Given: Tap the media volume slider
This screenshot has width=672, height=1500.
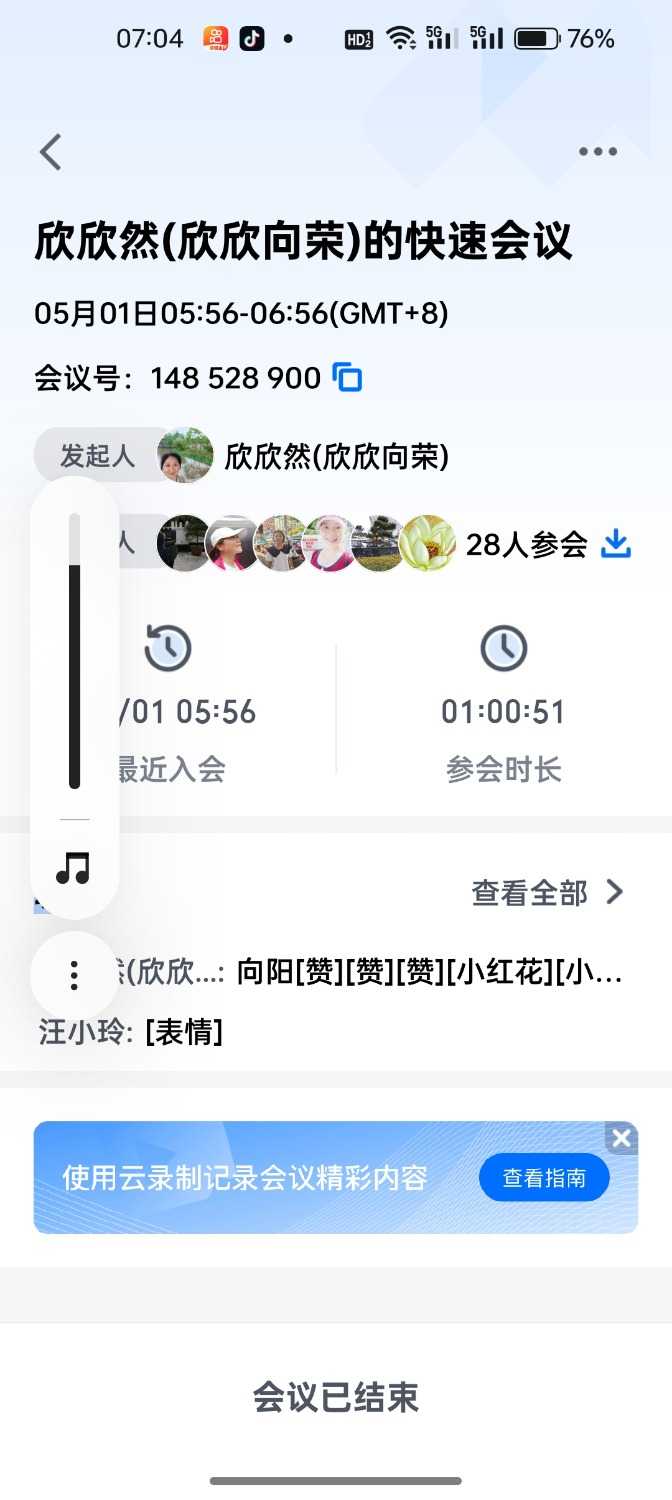Looking at the screenshot, I should point(74,652).
